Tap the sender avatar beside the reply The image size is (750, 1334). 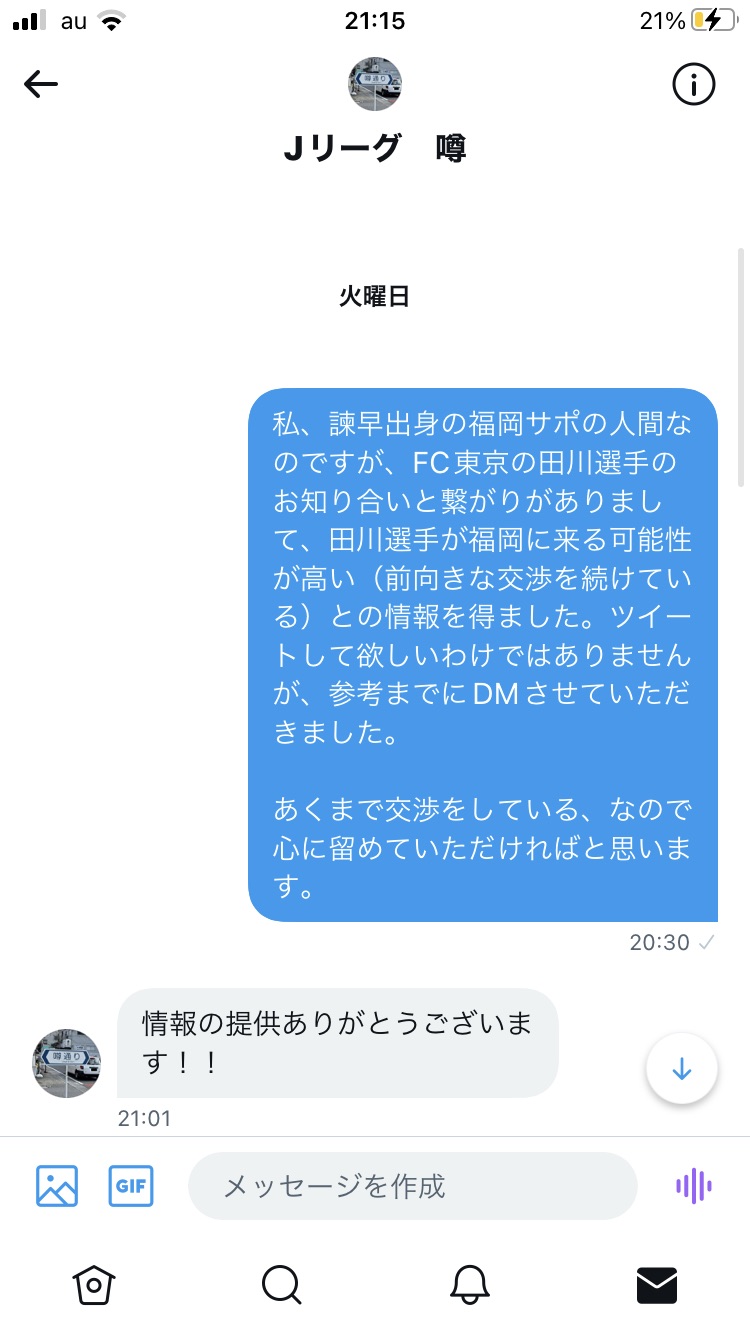click(67, 1063)
